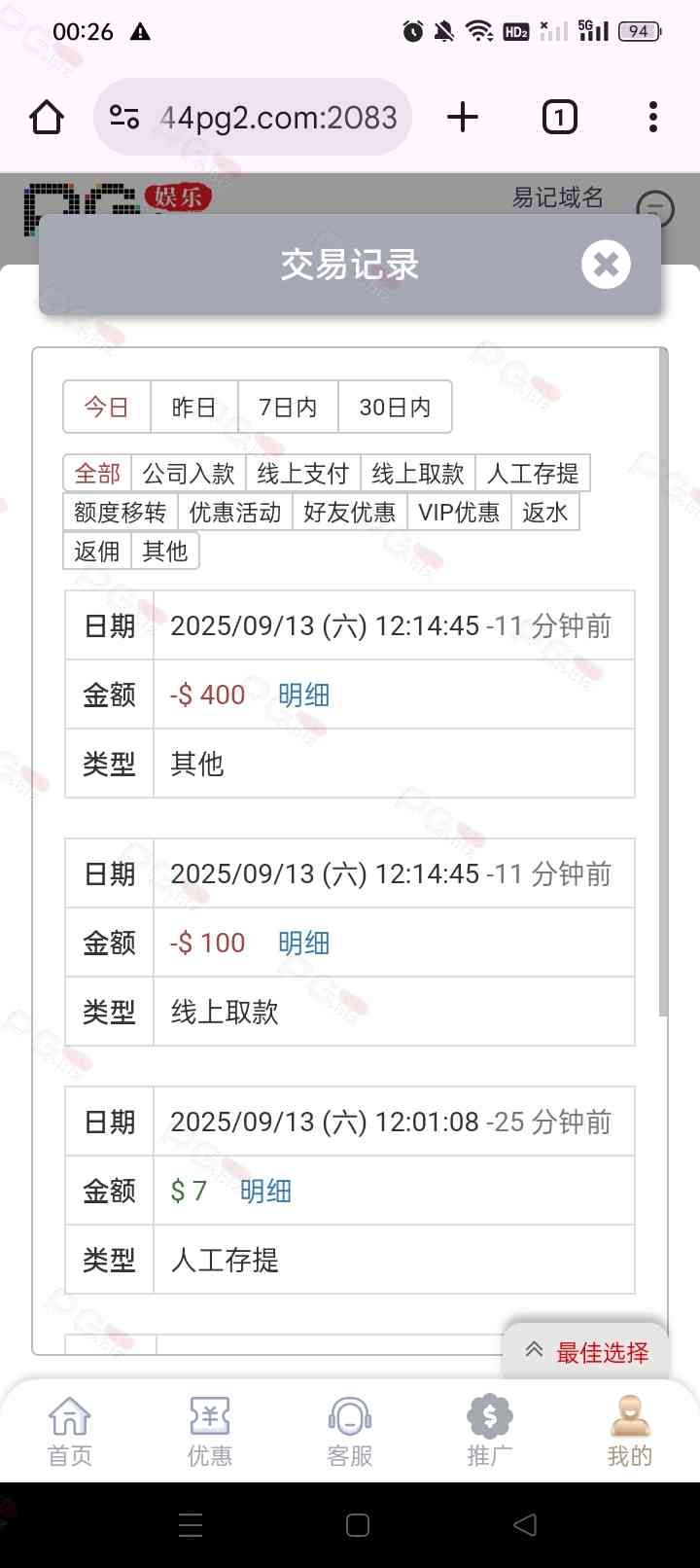The width and height of the screenshot is (700, 1568).
Task: Open the browser overflow menu
Action: click(x=652, y=118)
